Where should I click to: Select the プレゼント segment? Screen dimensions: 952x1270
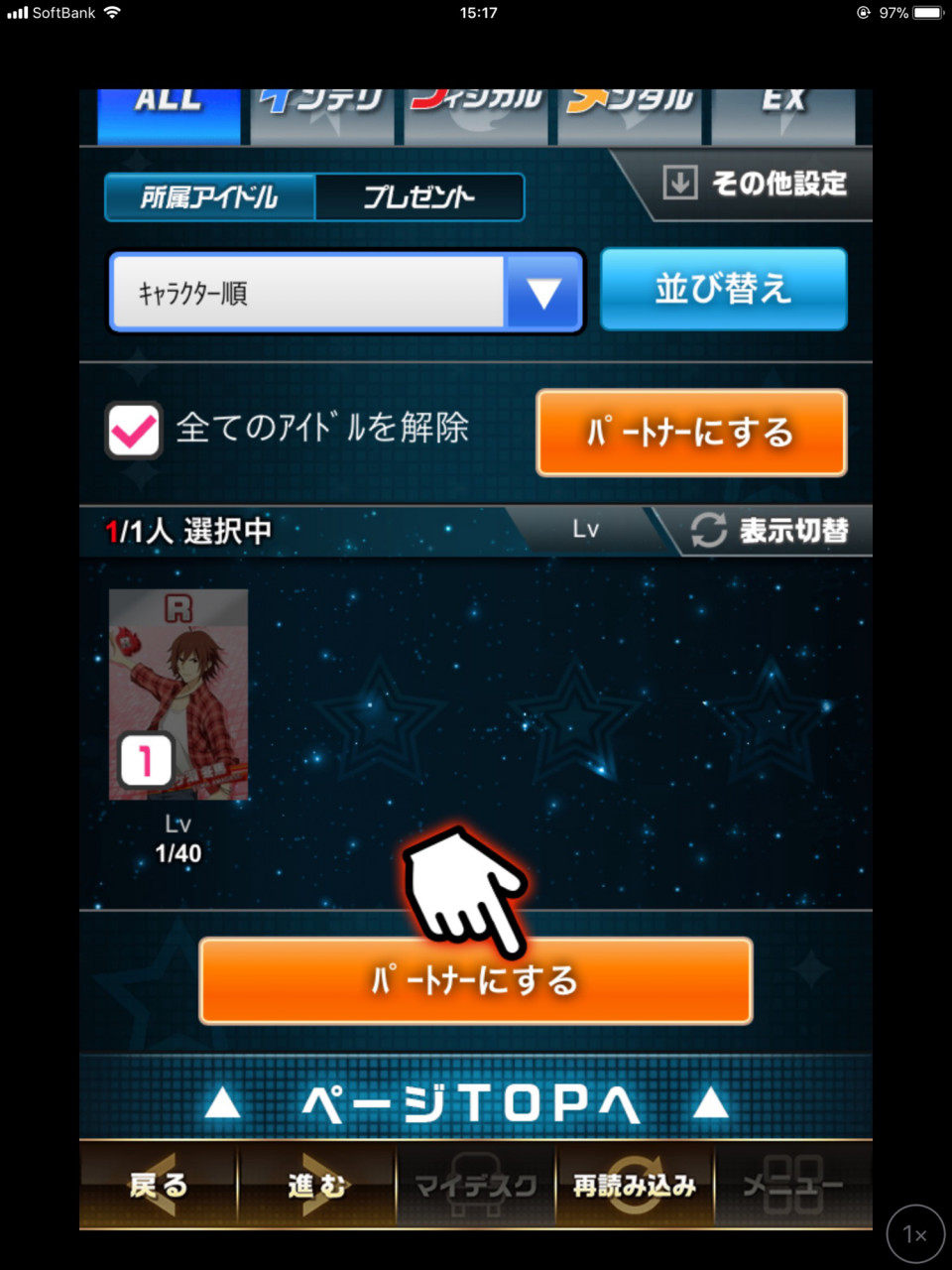(x=418, y=197)
